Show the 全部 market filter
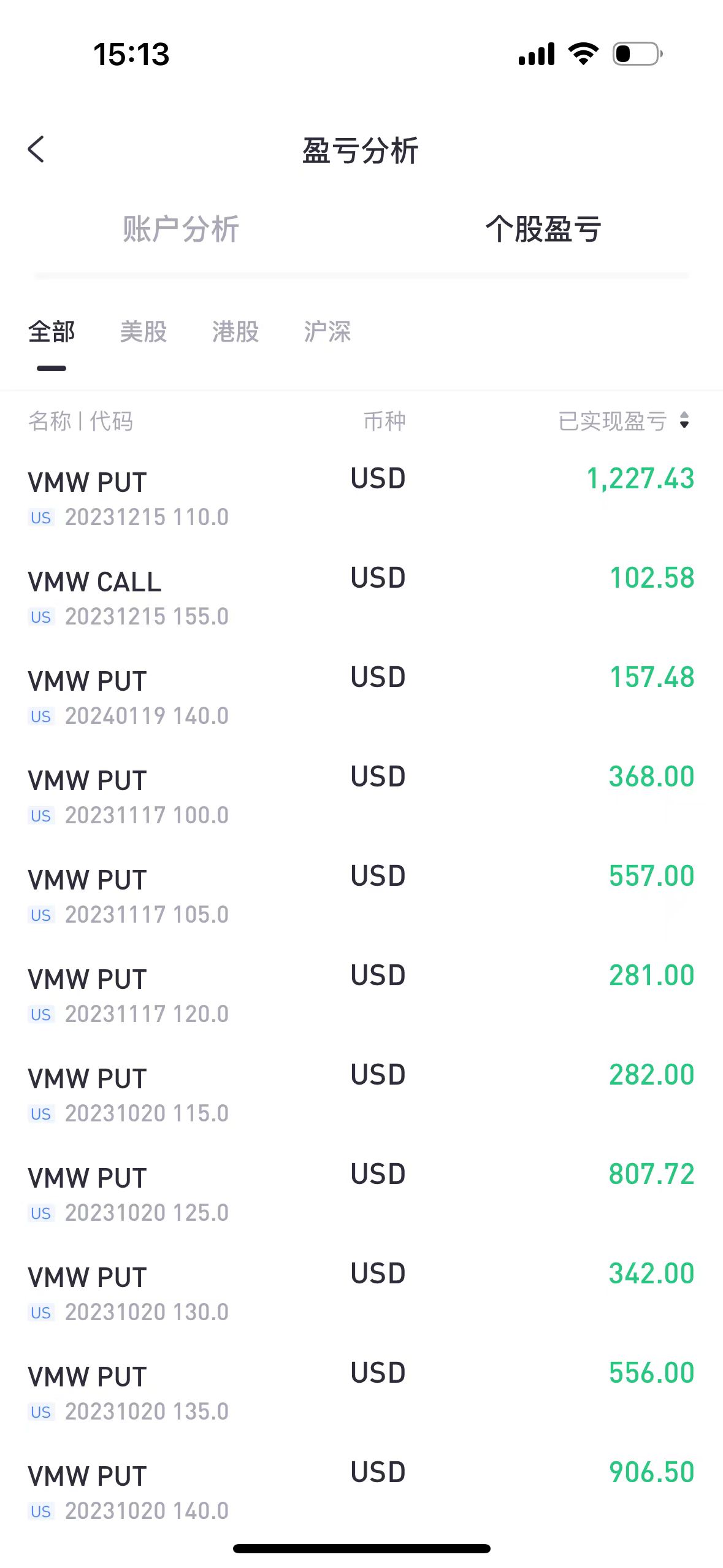This screenshot has height=1568, width=723. (x=52, y=332)
